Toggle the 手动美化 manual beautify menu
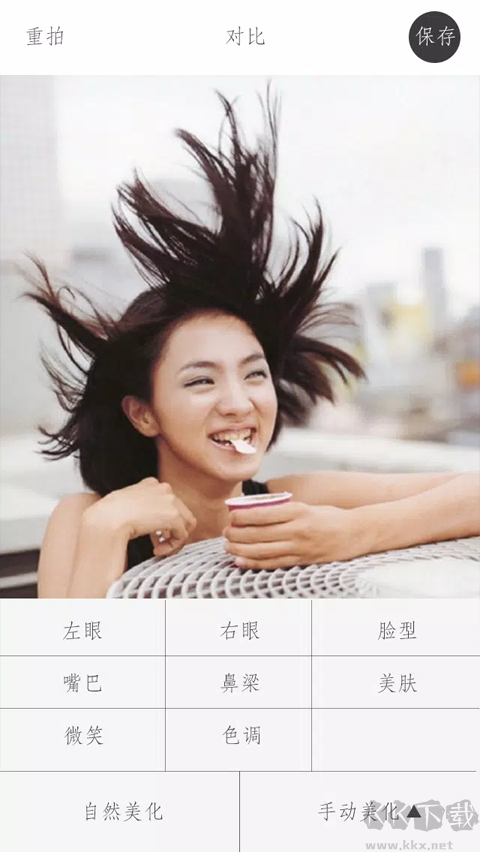 tap(360, 812)
